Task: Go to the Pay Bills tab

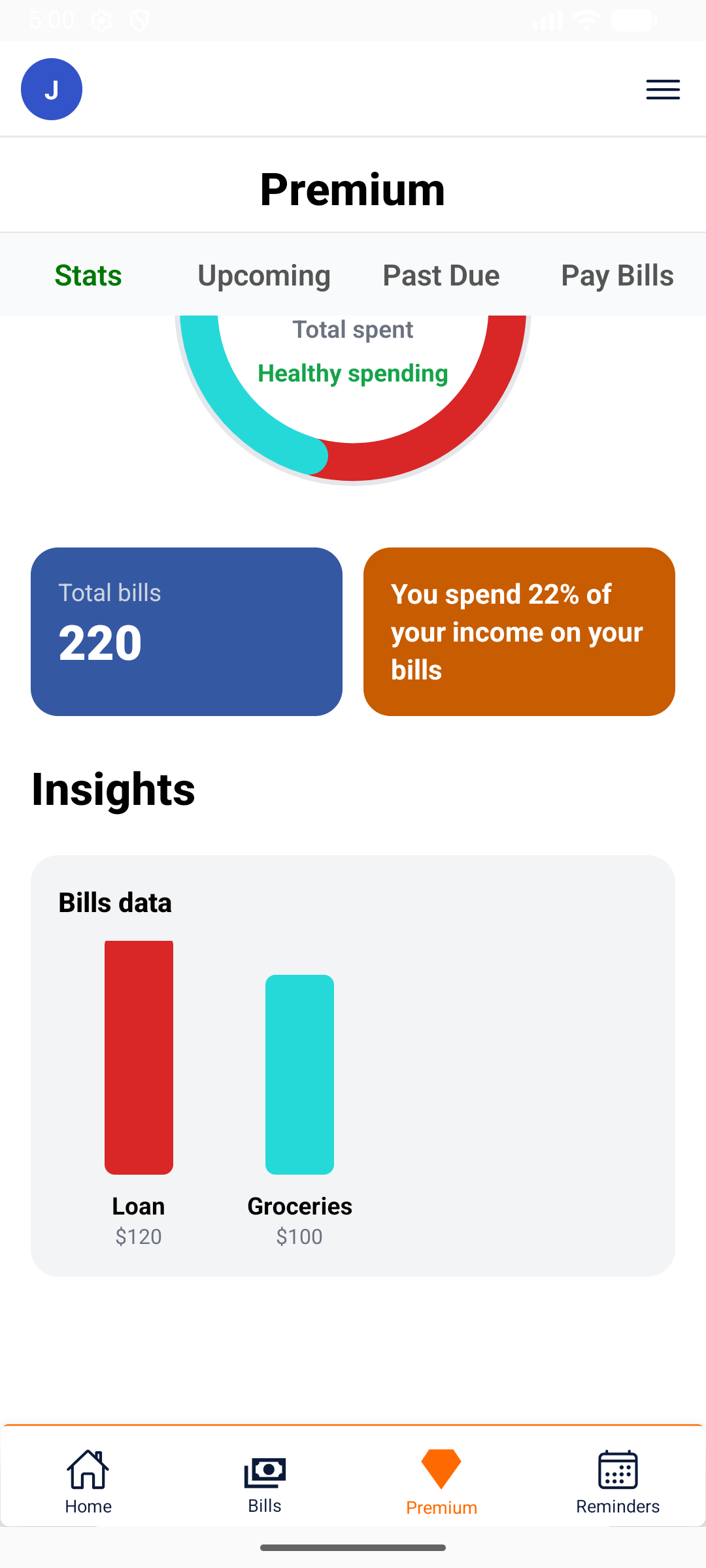Action: tap(617, 275)
